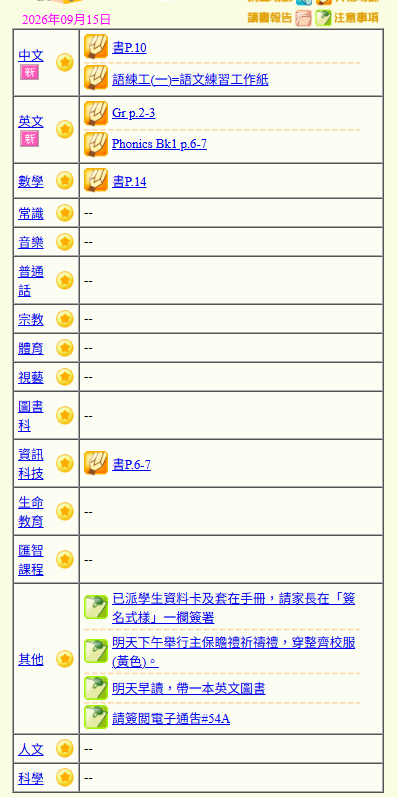This screenshot has width=398, height=797.
Task: Open the 資訊科技 subject link
Action: (x=30, y=464)
